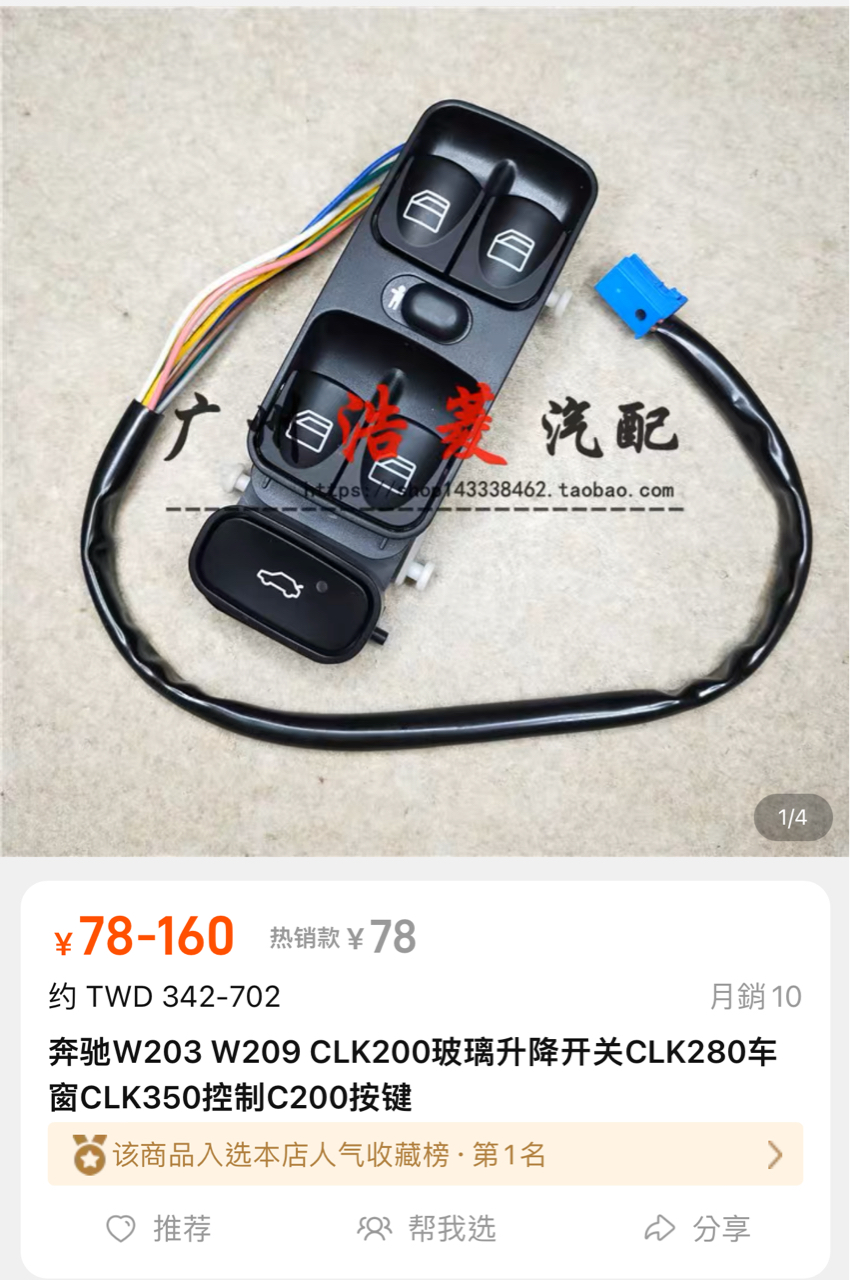Open the window switch product photo

point(424,430)
